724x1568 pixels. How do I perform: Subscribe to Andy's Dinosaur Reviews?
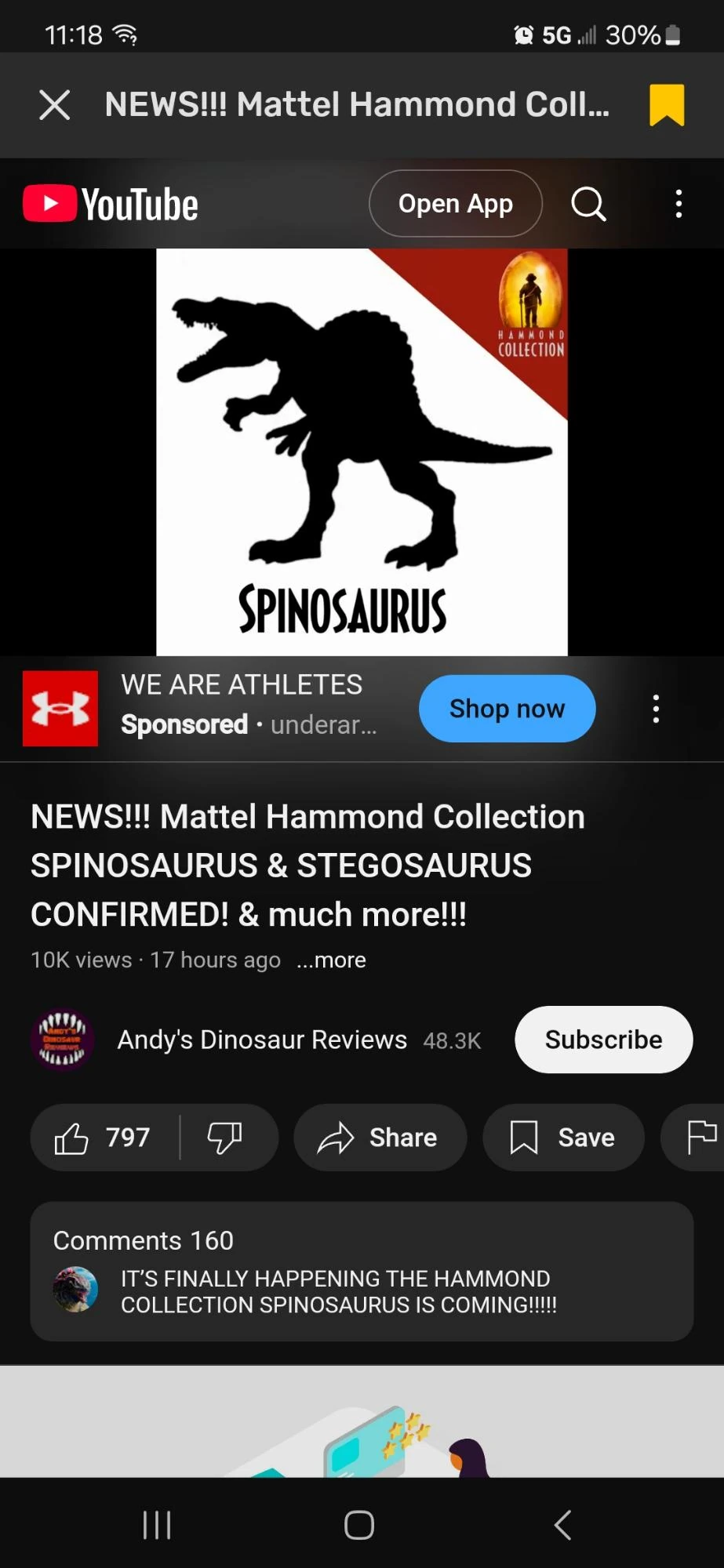(x=603, y=1040)
